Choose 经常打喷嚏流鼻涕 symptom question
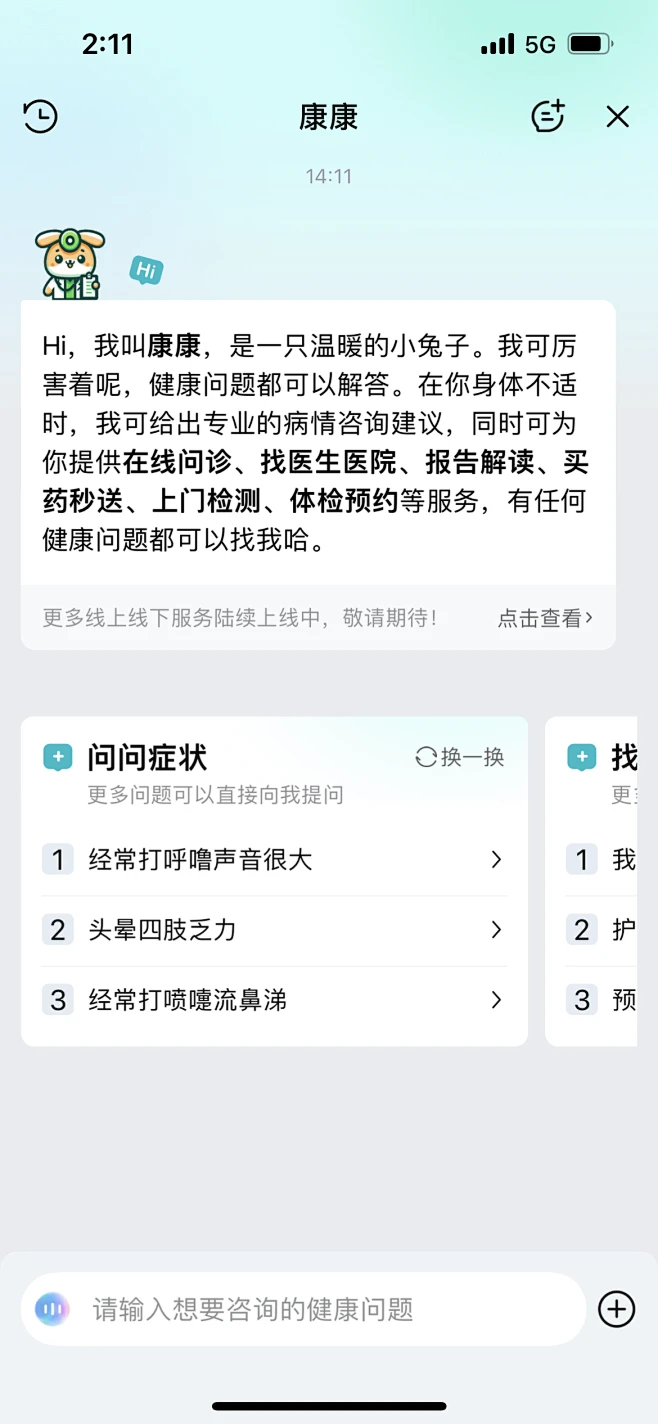The width and height of the screenshot is (658, 1424). coord(274,1000)
